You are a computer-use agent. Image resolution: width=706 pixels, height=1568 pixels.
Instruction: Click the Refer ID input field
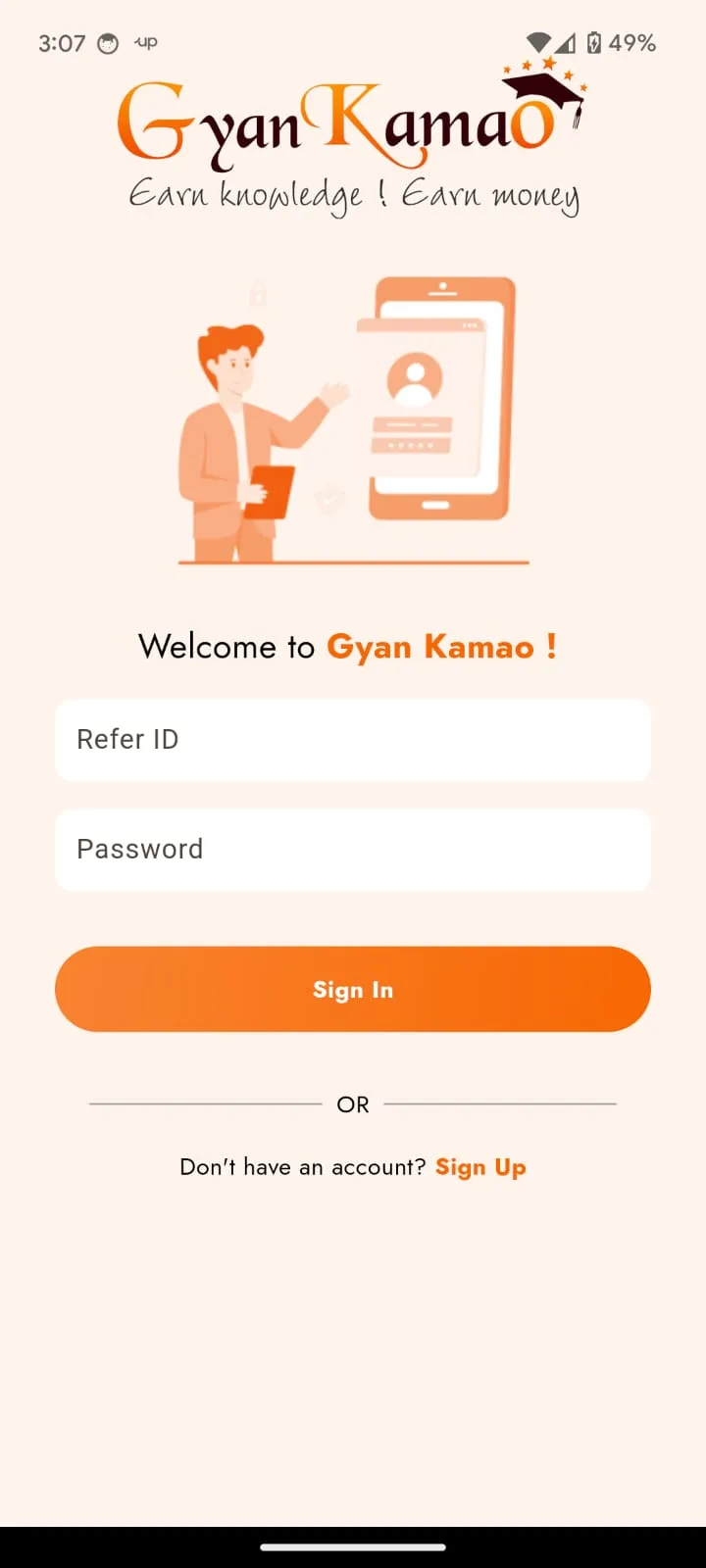point(353,741)
